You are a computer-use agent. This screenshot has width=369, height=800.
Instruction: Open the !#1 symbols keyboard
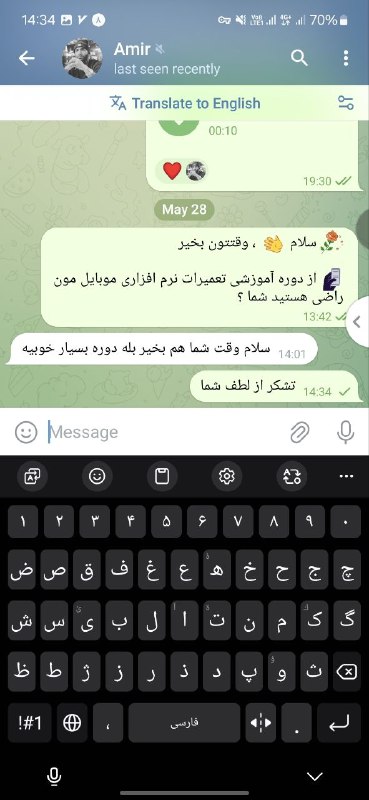[x=30, y=722]
